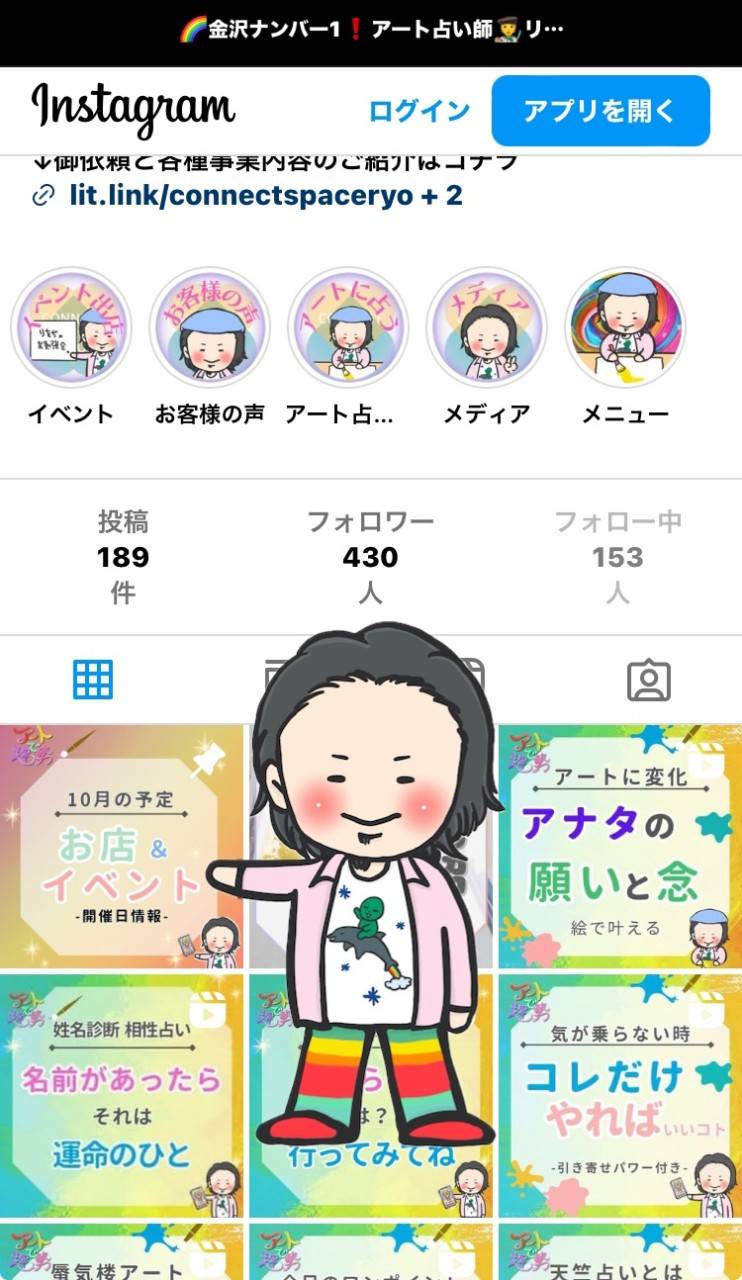View the メニュー highlight
Viewport: 742px width, 1280px height.
click(x=625, y=328)
